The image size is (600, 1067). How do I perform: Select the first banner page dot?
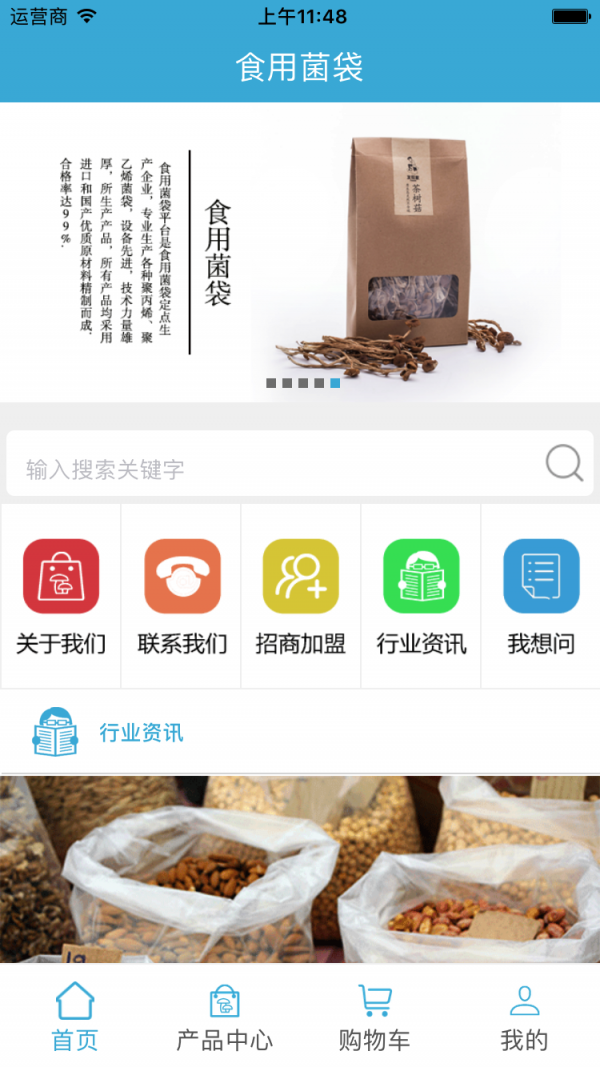point(271,383)
